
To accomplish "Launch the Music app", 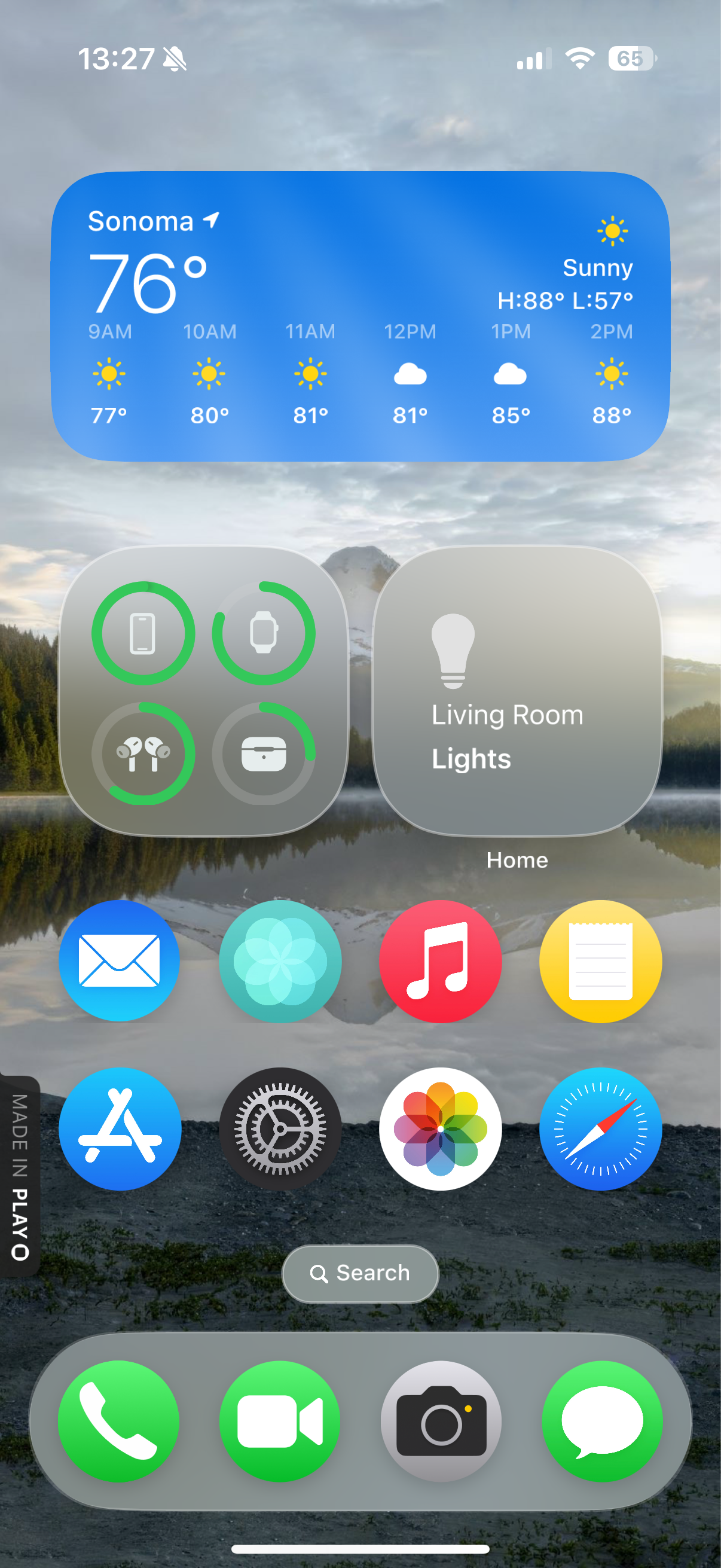I will click(440, 960).
